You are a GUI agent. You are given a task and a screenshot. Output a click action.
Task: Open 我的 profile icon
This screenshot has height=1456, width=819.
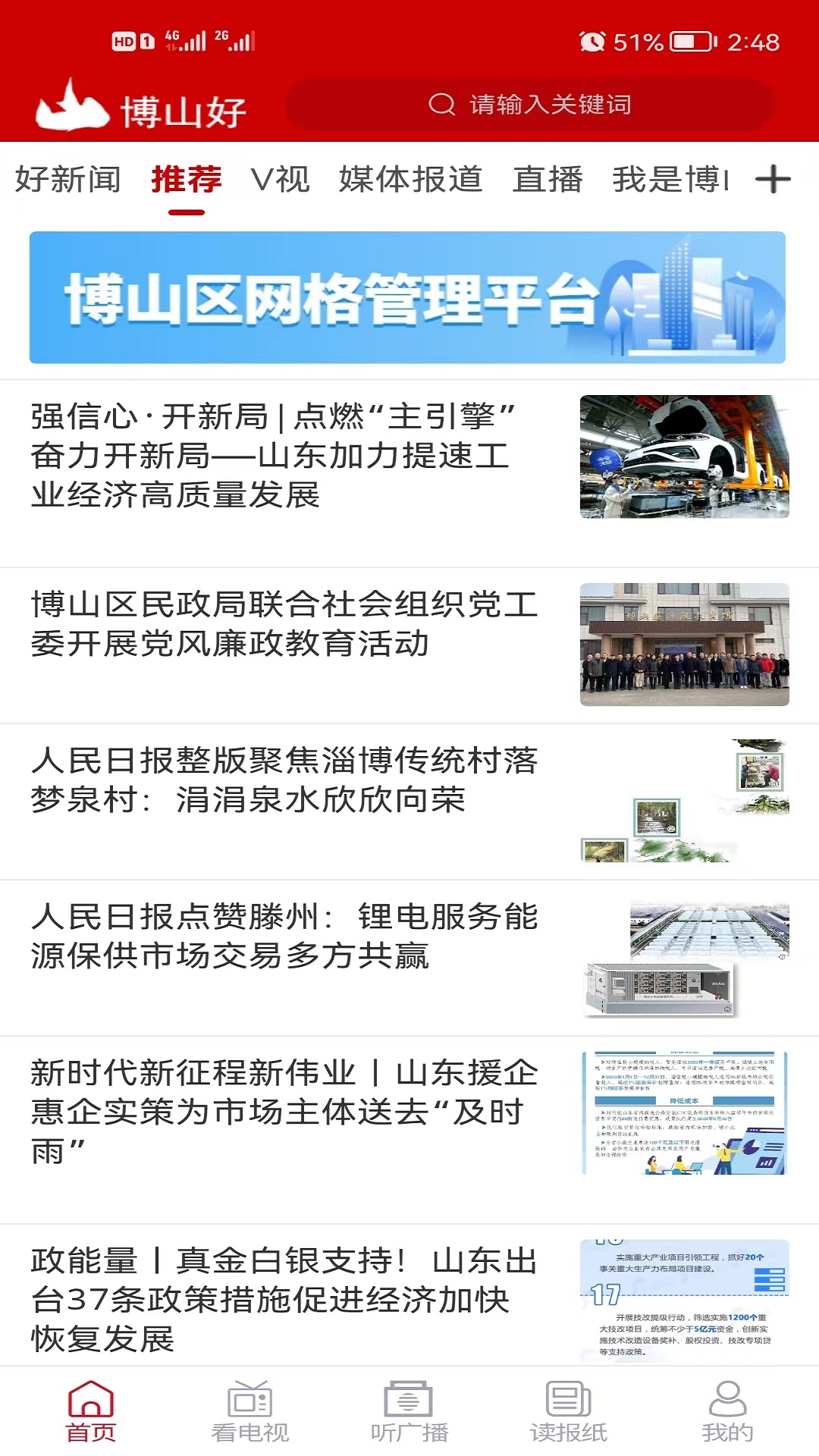[726, 1399]
